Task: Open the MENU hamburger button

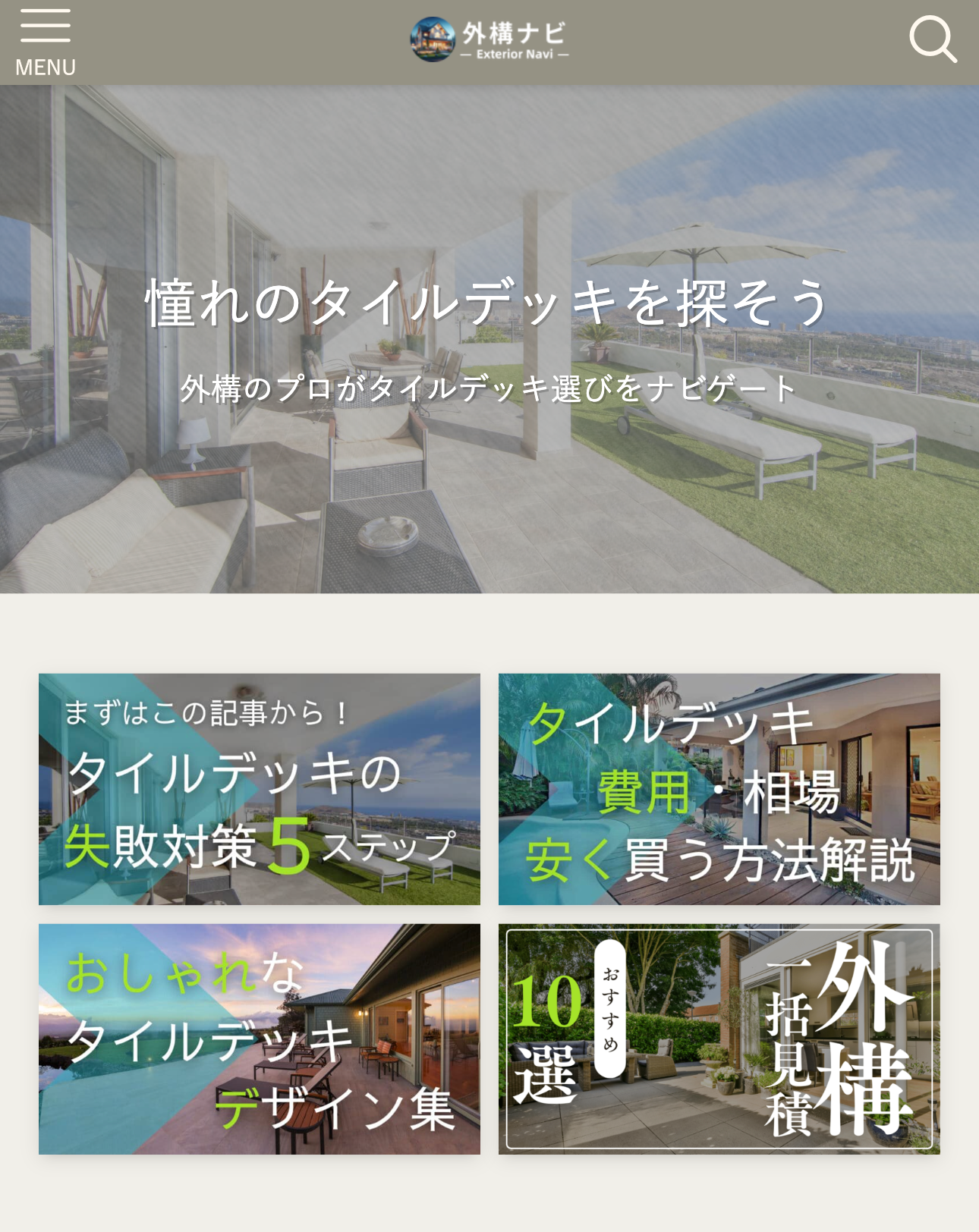Action: coord(46,42)
